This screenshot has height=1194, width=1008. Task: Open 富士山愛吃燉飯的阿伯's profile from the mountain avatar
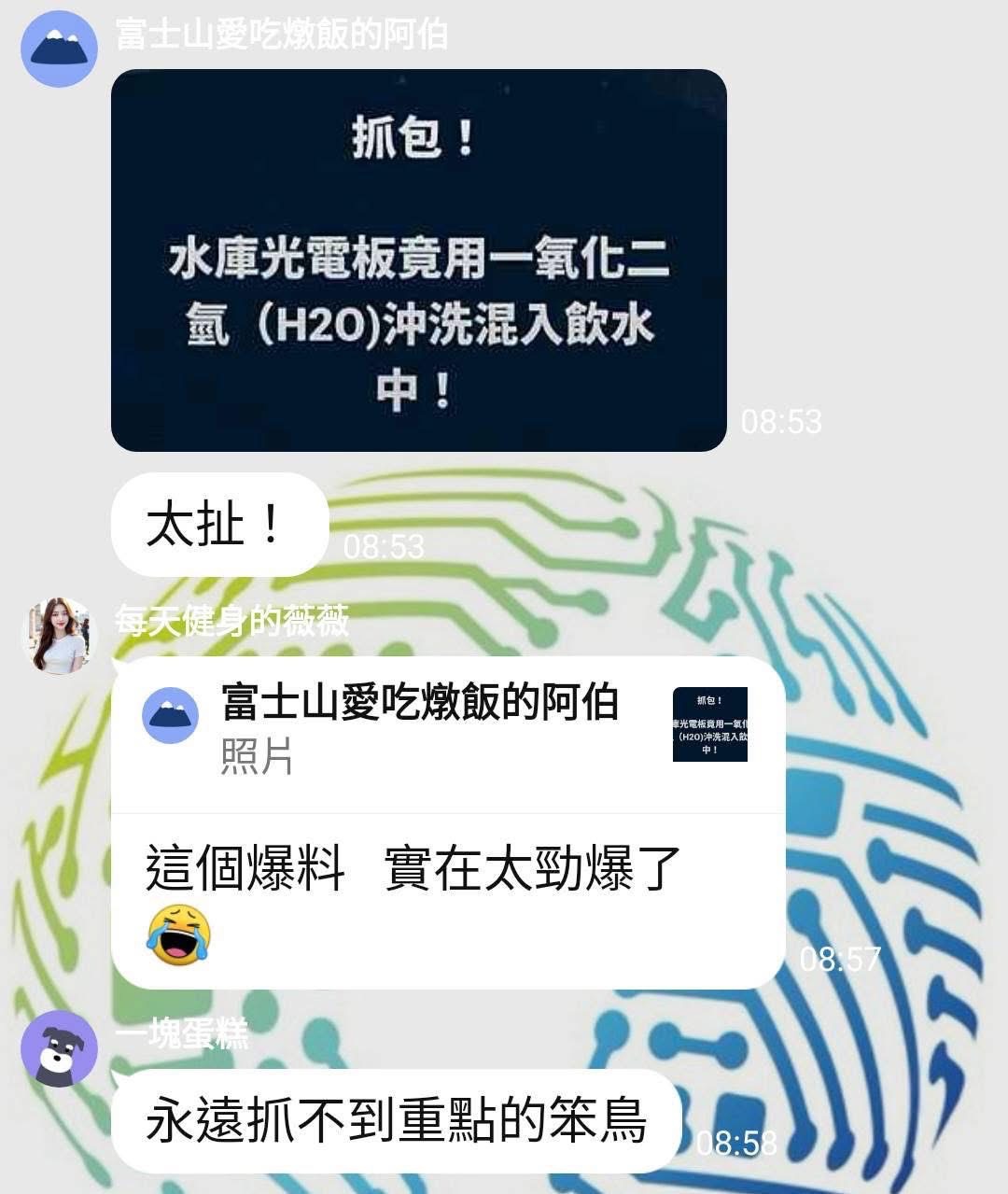pyautogui.click(x=60, y=49)
